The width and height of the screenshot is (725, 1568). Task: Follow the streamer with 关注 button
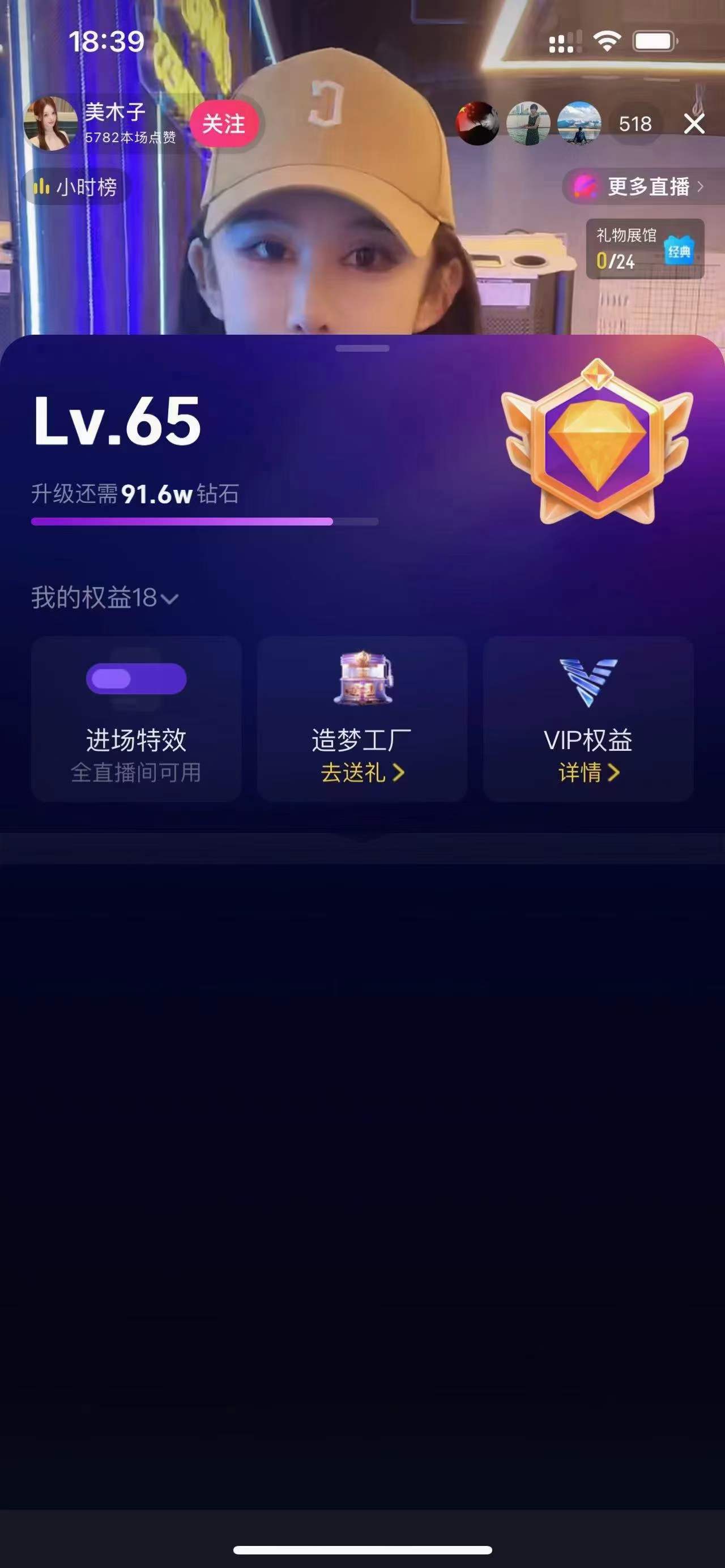(x=224, y=123)
